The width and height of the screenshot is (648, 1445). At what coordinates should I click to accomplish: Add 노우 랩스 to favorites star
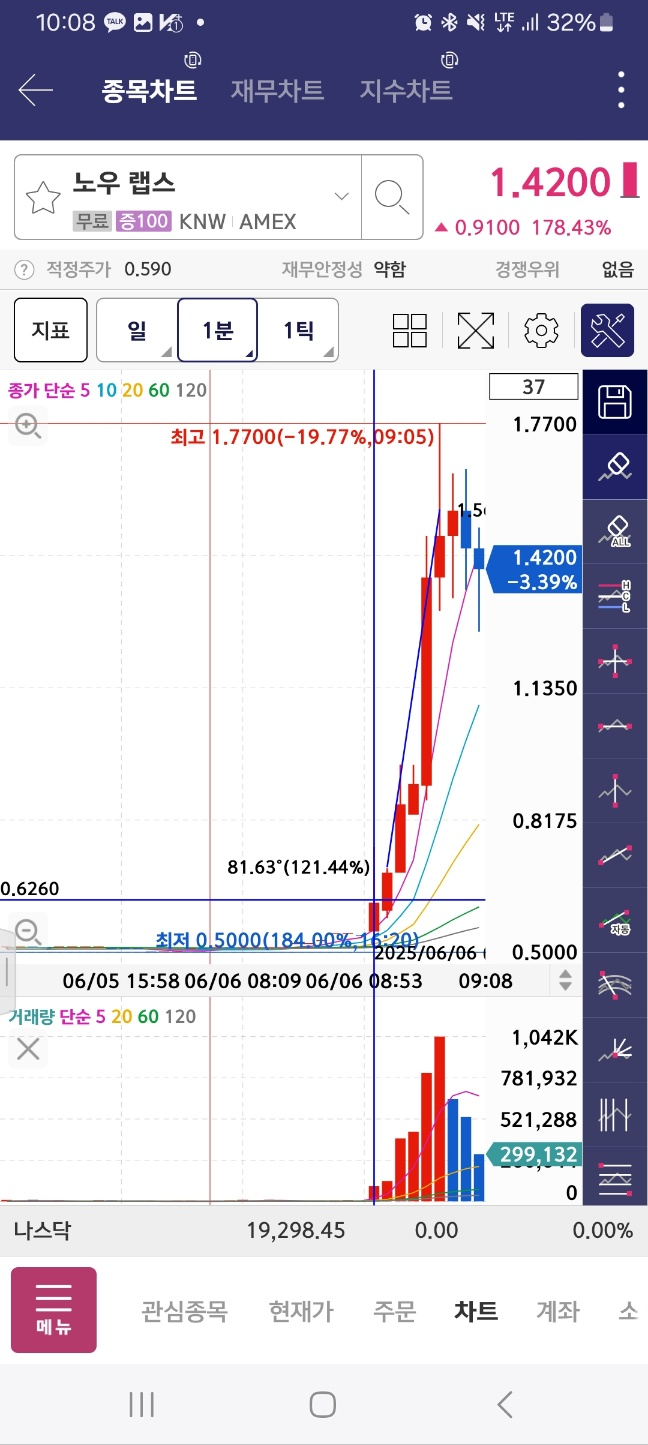click(x=43, y=198)
